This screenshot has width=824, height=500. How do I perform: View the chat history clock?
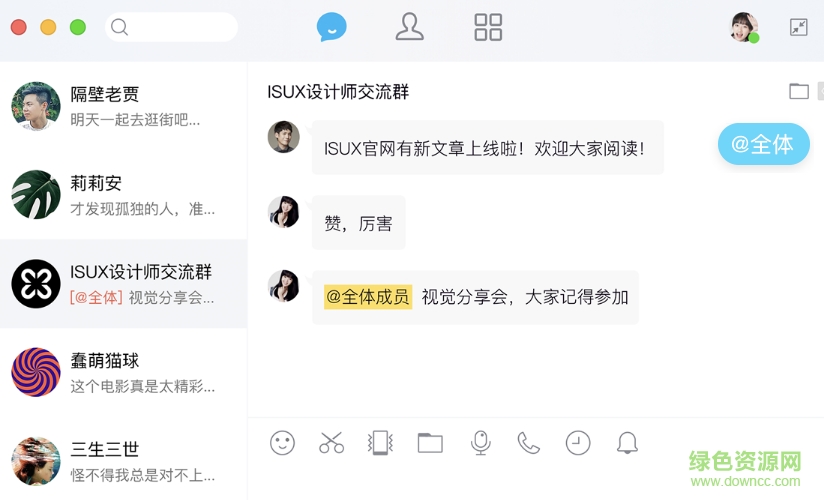click(x=578, y=443)
